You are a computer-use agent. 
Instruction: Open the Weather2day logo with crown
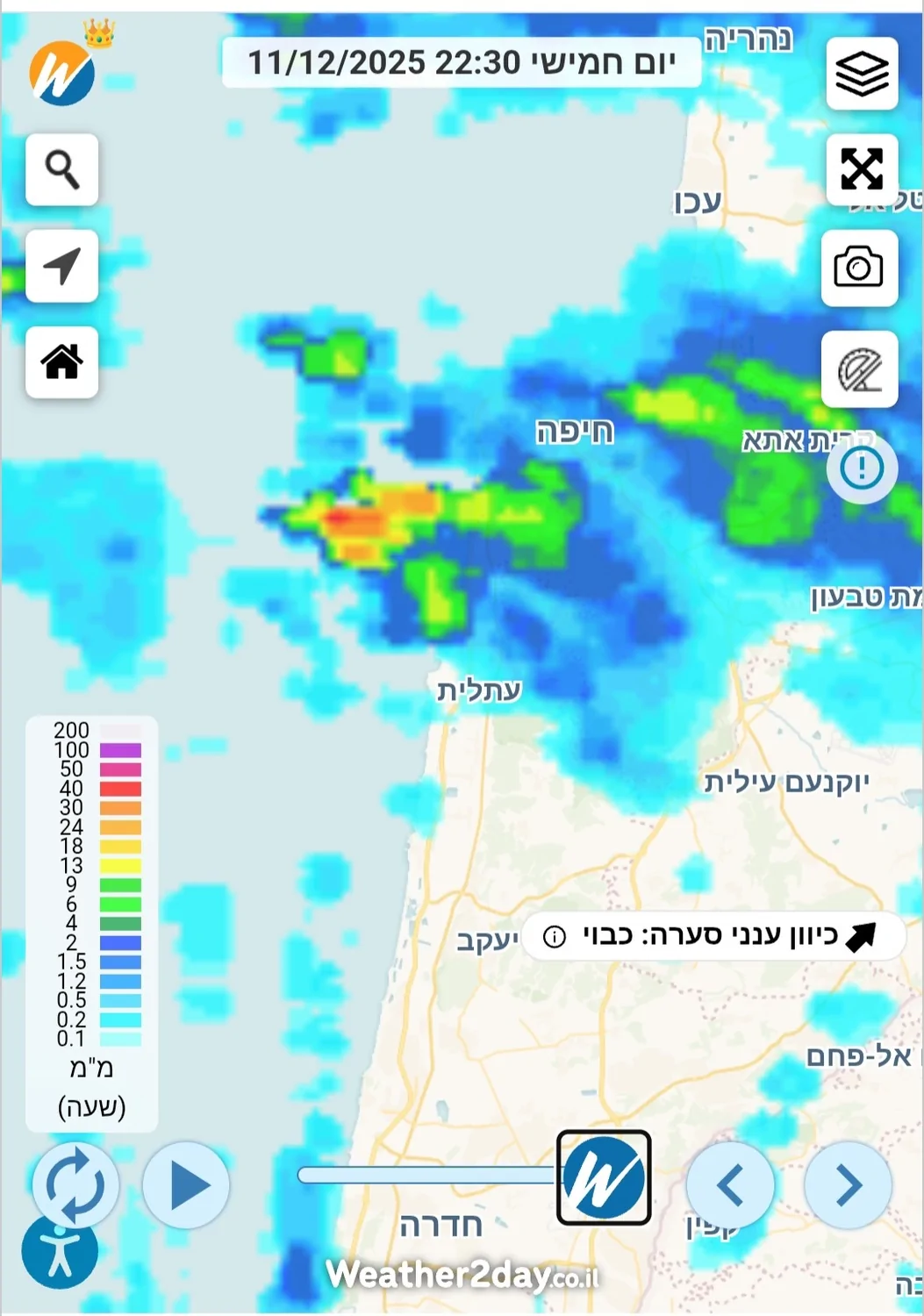click(x=63, y=72)
